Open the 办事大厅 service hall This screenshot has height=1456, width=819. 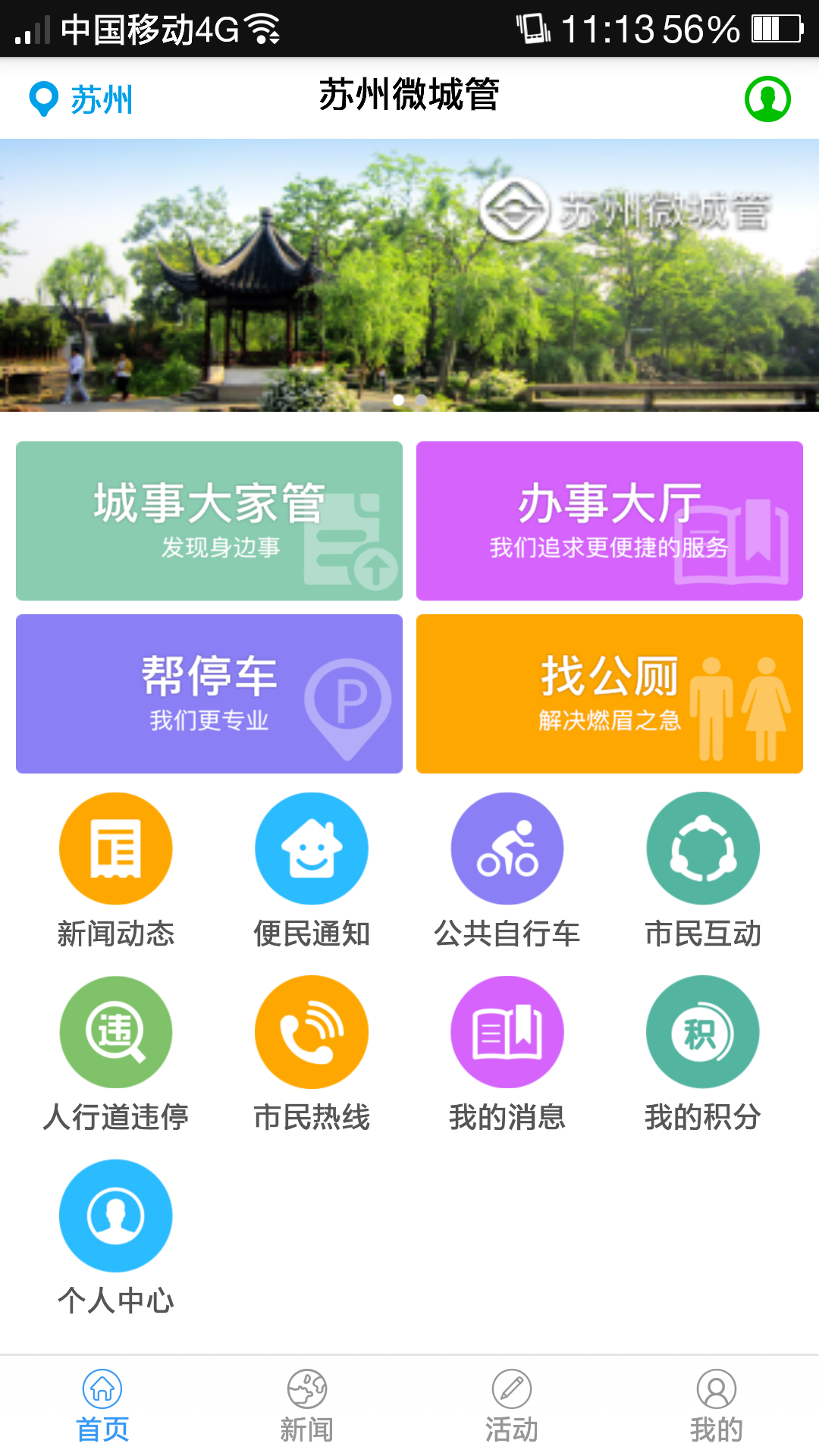point(609,521)
